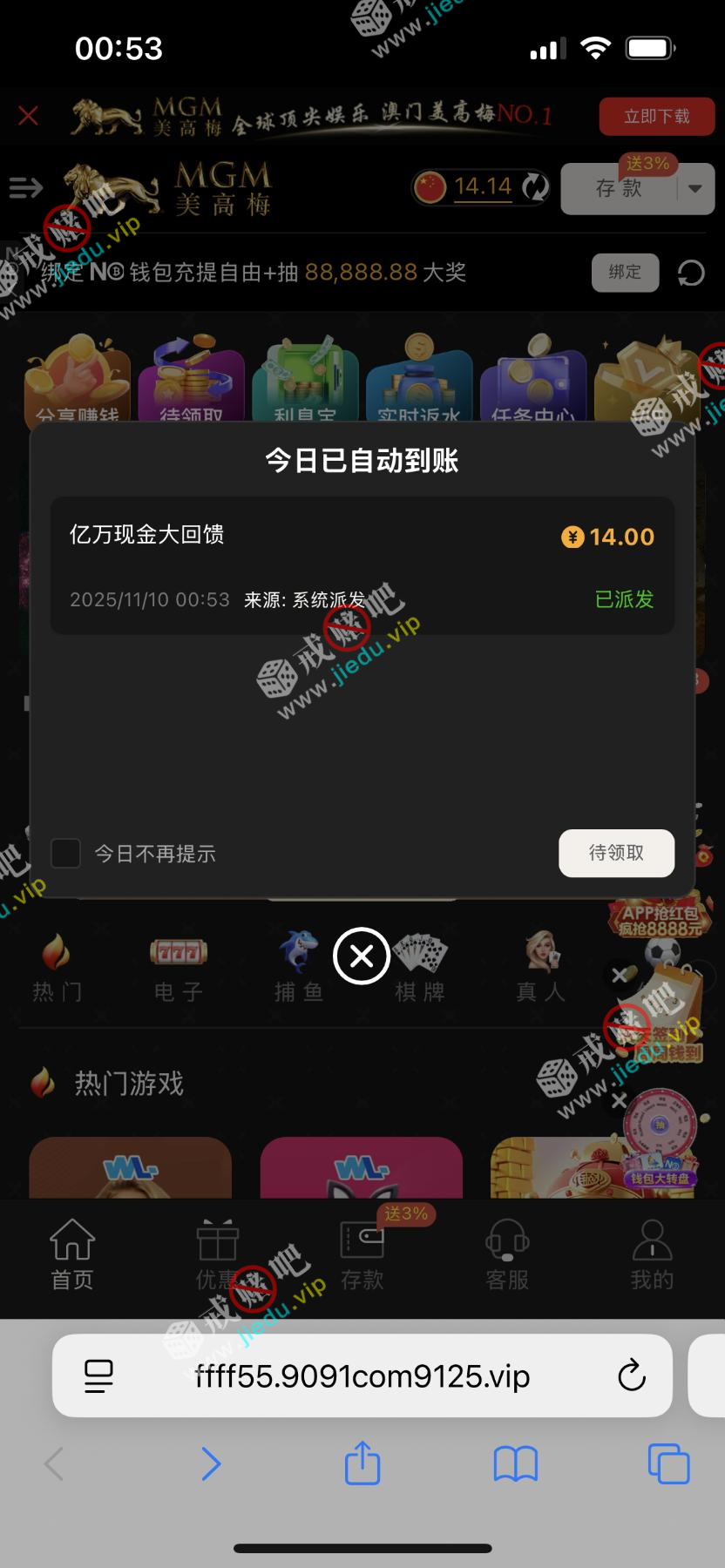Image resolution: width=725 pixels, height=1568 pixels.
Task: Tap the 绑定 wallet button
Action: pos(625,273)
